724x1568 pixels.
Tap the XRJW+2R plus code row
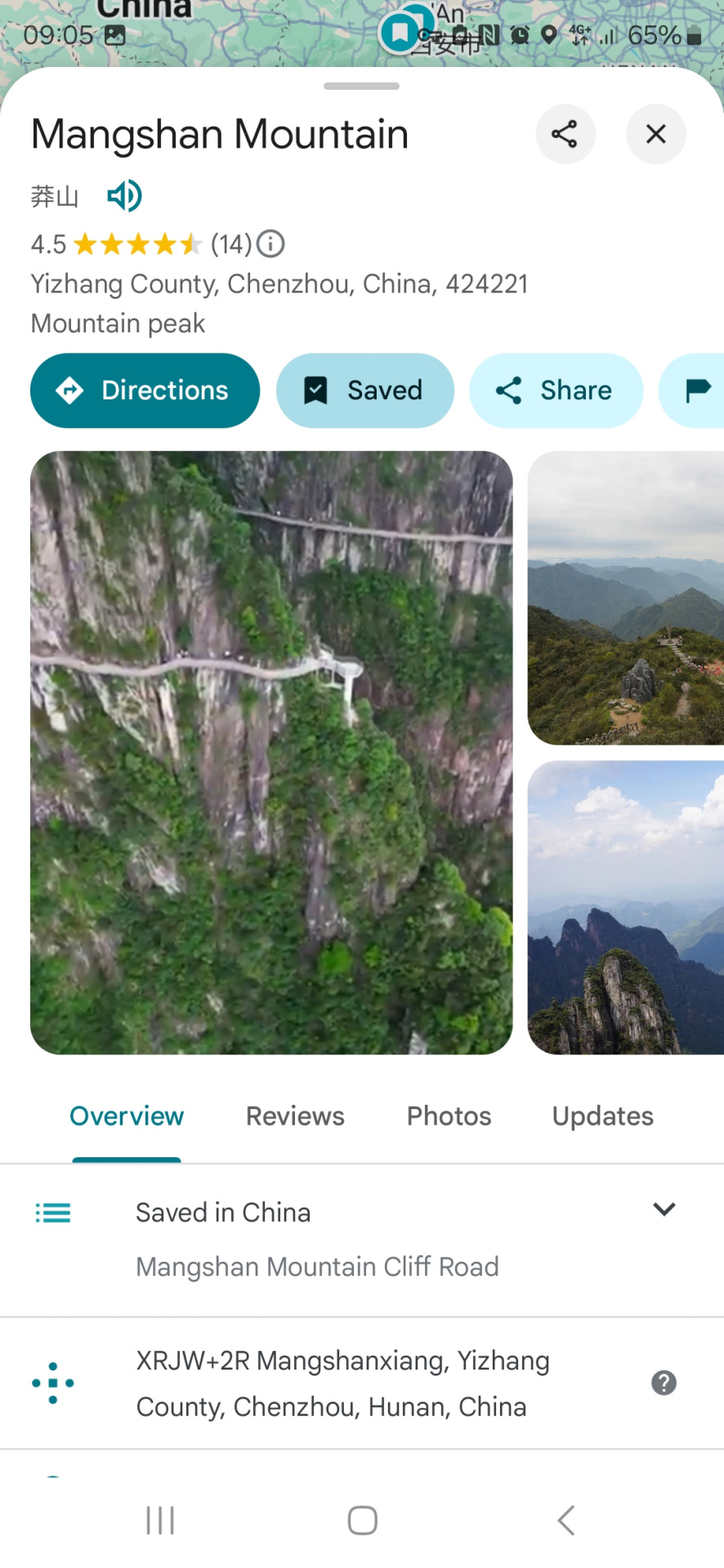343,1383
